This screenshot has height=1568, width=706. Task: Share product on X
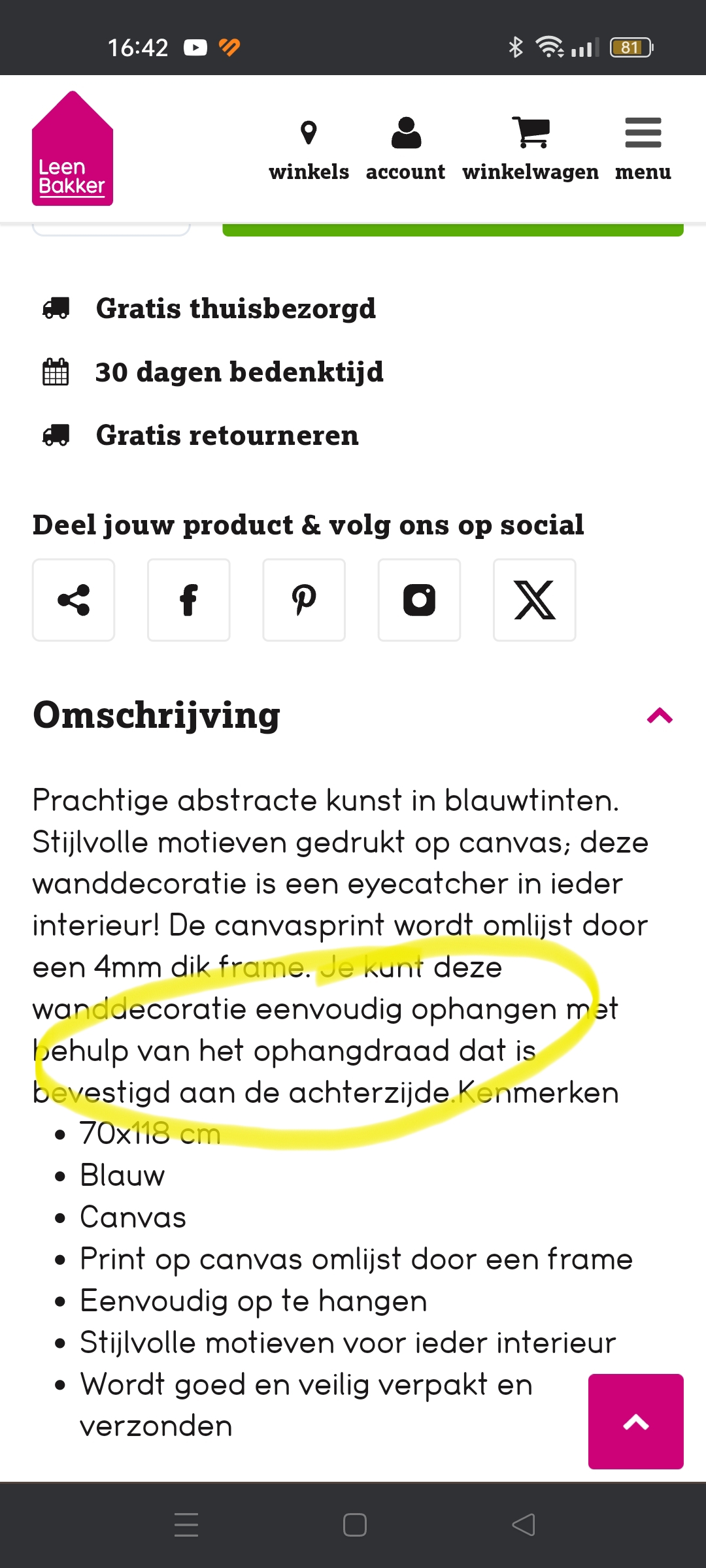point(534,600)
